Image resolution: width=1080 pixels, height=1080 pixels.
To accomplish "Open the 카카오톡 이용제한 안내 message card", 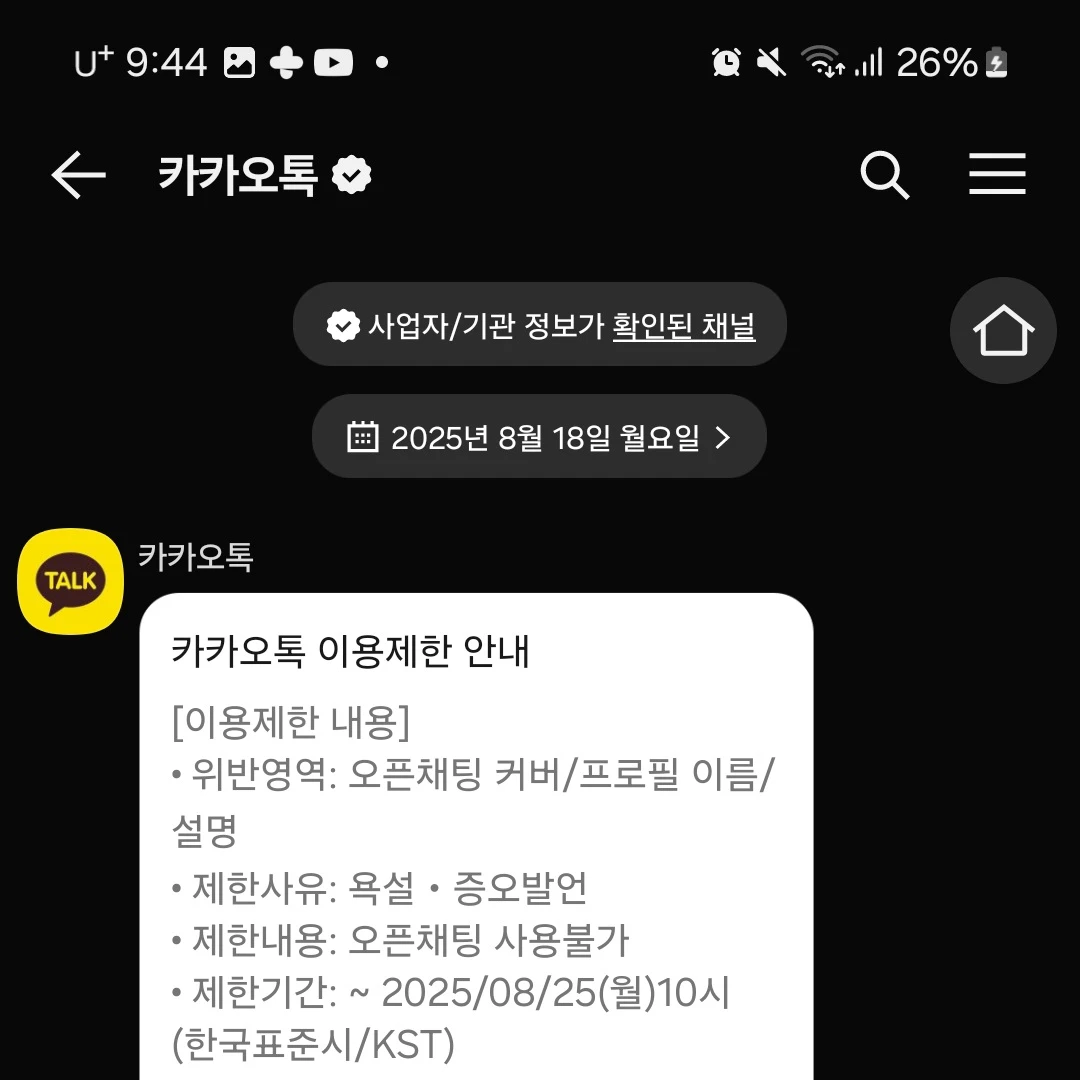I will (476, 840).
